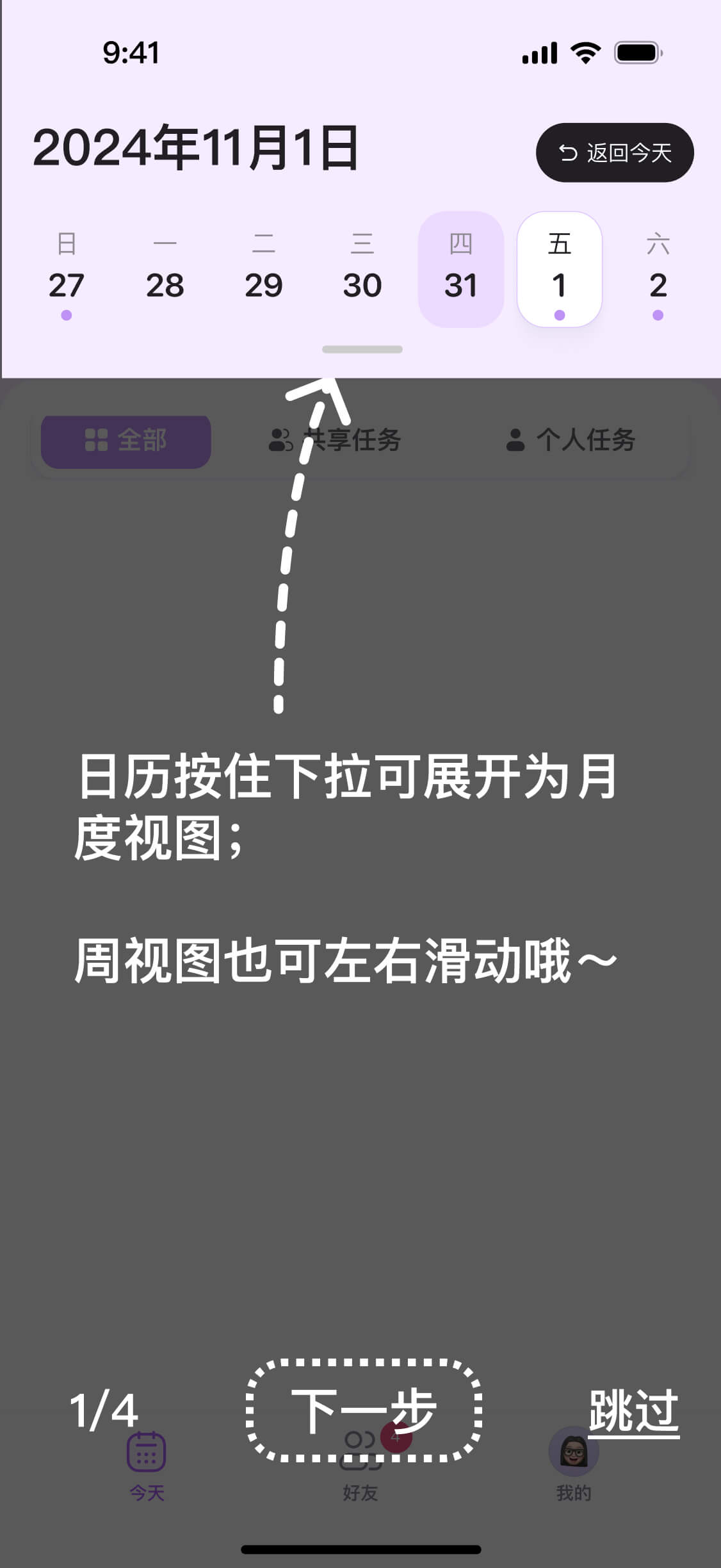Select Tuesday the 29th in the week calendar

point(264,270)
